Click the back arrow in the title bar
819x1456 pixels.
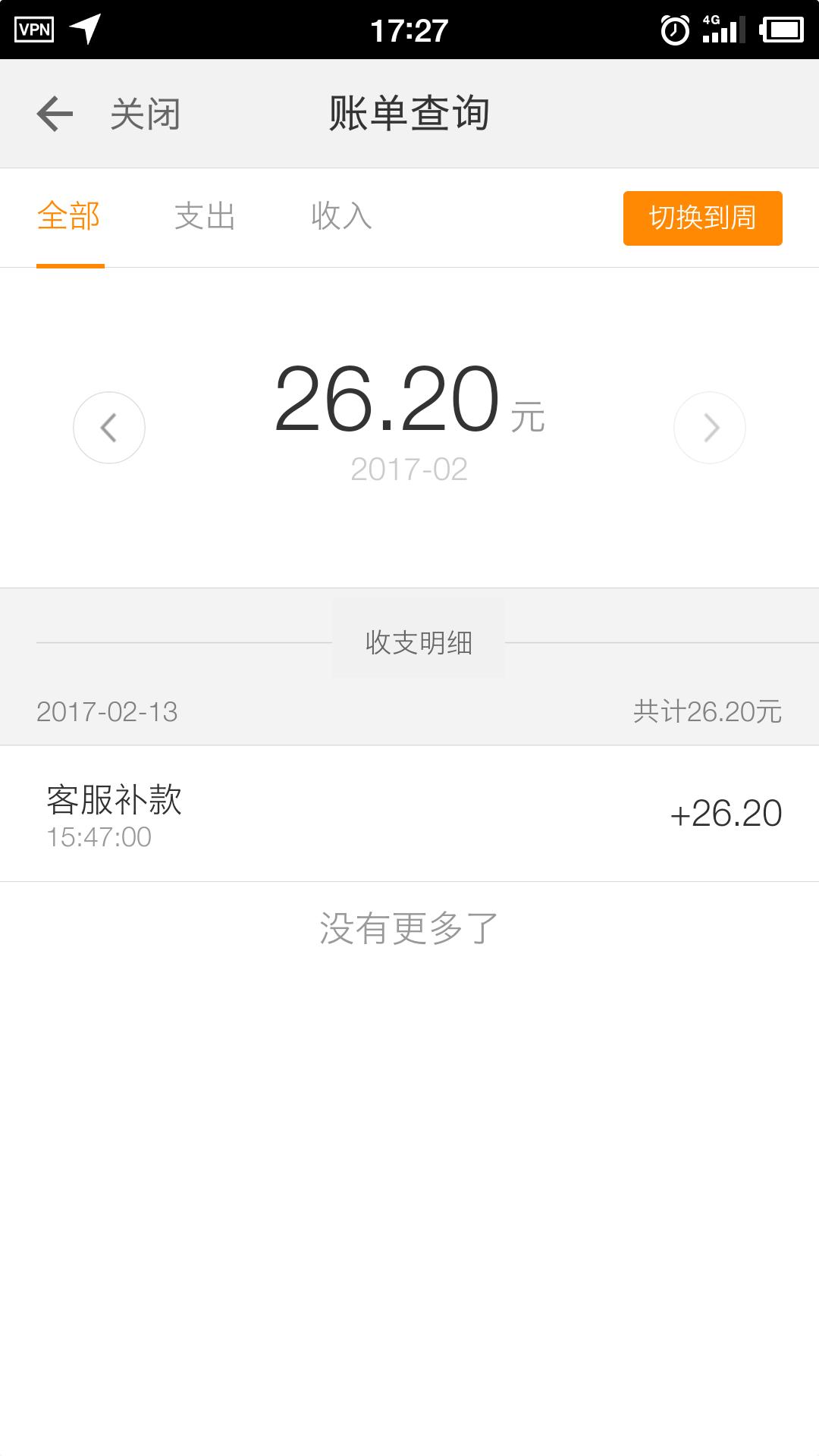point(53,112)
